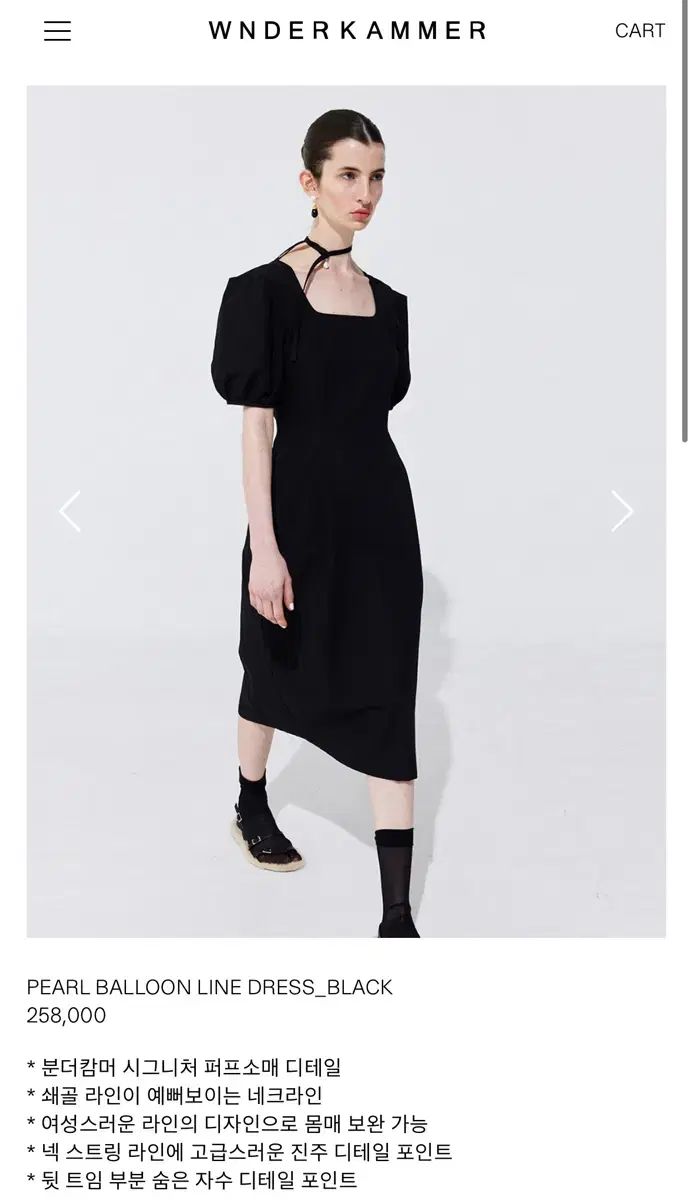The width and height of the screenshot is (693, 1200).
Task: Open the CART
Action: click(x=639, y=31)
